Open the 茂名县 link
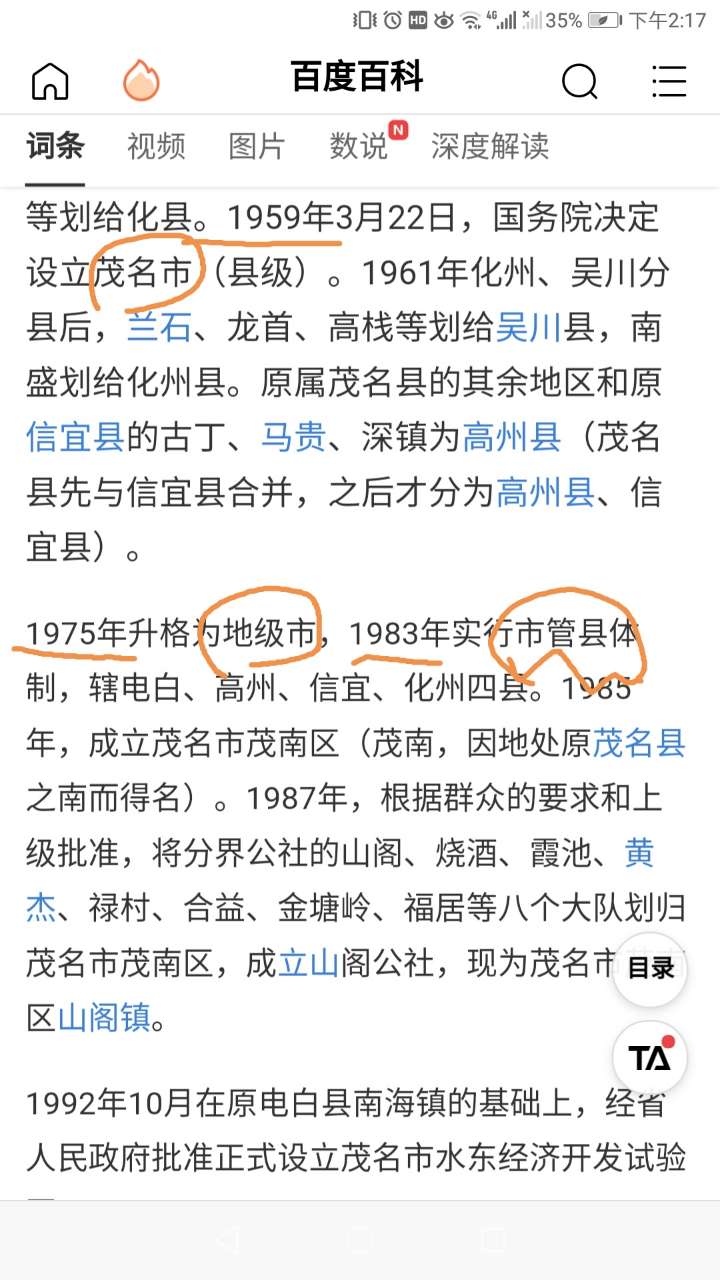This screenshot has width=720, height=1280. click(x=639, y=743)
